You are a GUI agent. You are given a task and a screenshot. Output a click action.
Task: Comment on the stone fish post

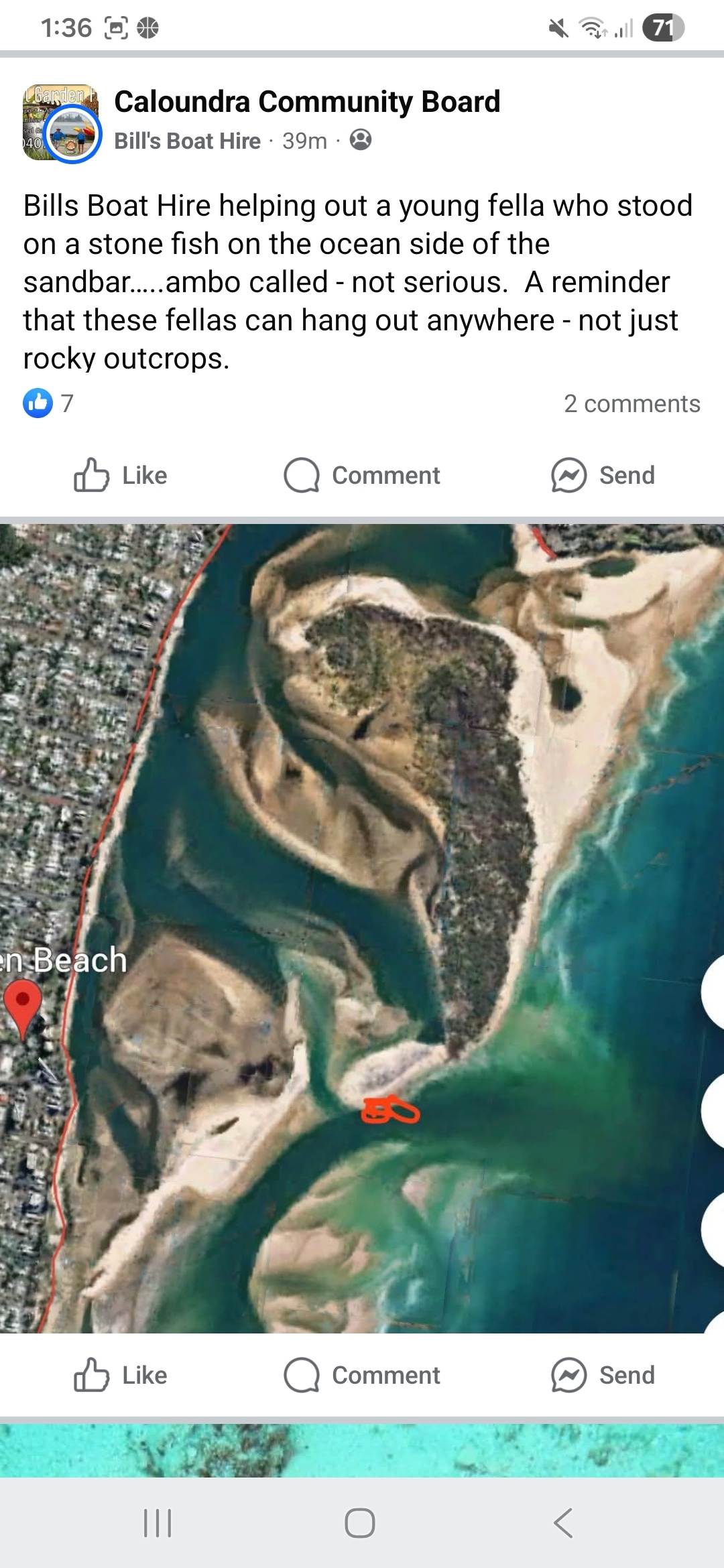pos(362,475)
